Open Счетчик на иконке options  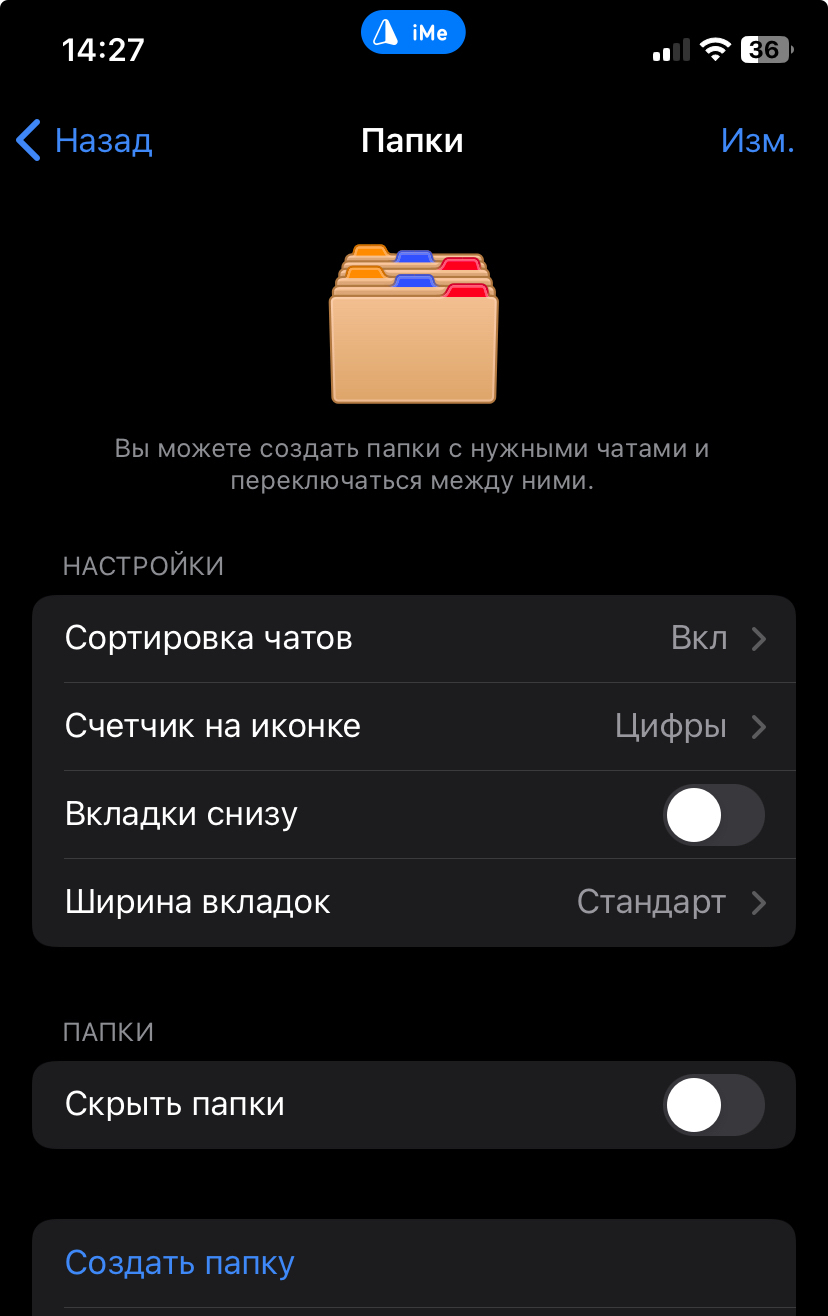point(414,726)
